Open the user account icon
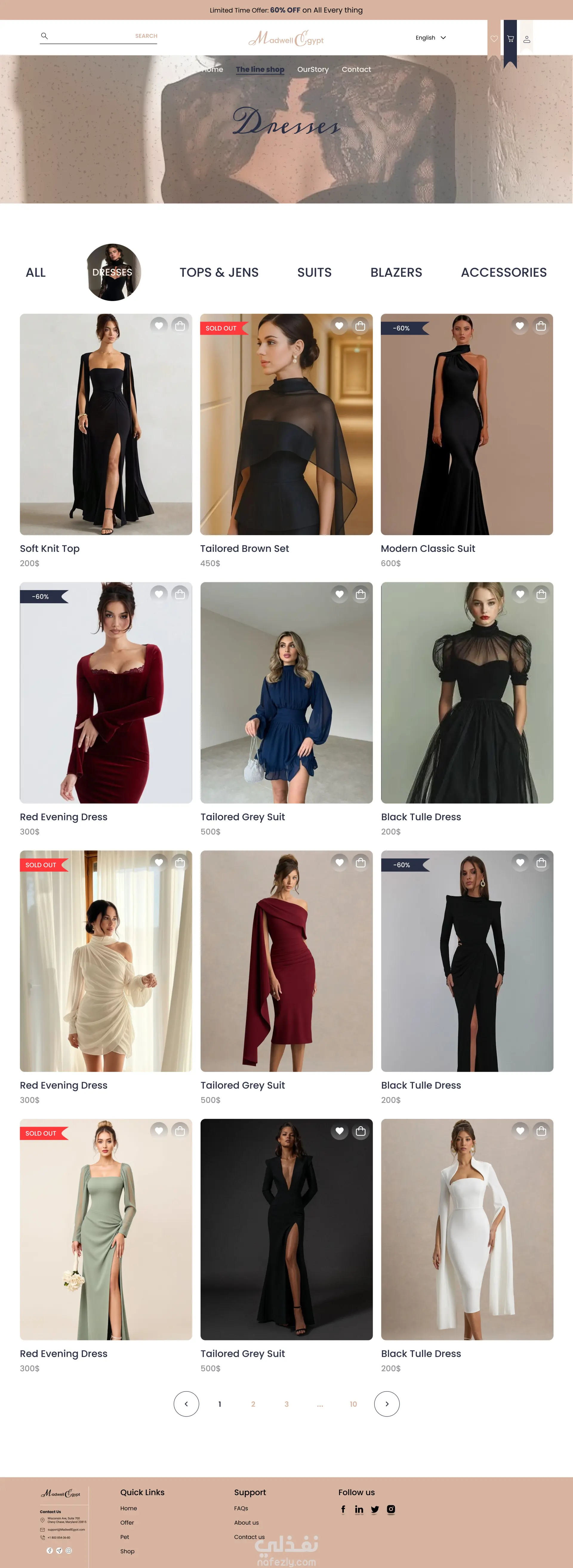The height and width of the screenshot is (1568, 573). tap(527, 39)
